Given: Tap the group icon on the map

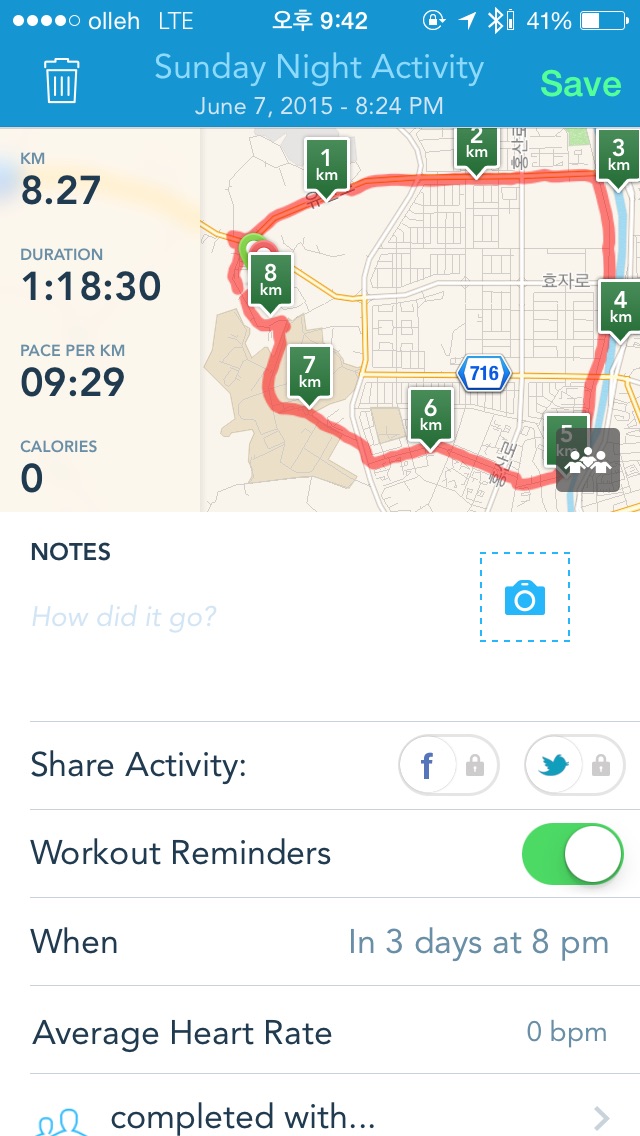Looking at the screenshot, I should pos(588,460).
